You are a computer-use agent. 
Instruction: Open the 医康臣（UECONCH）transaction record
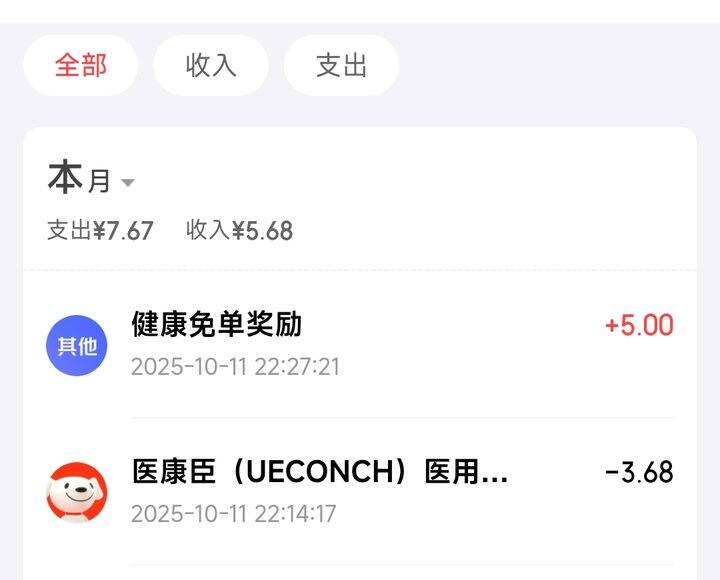pyautogui.click(x=360, y=491)
